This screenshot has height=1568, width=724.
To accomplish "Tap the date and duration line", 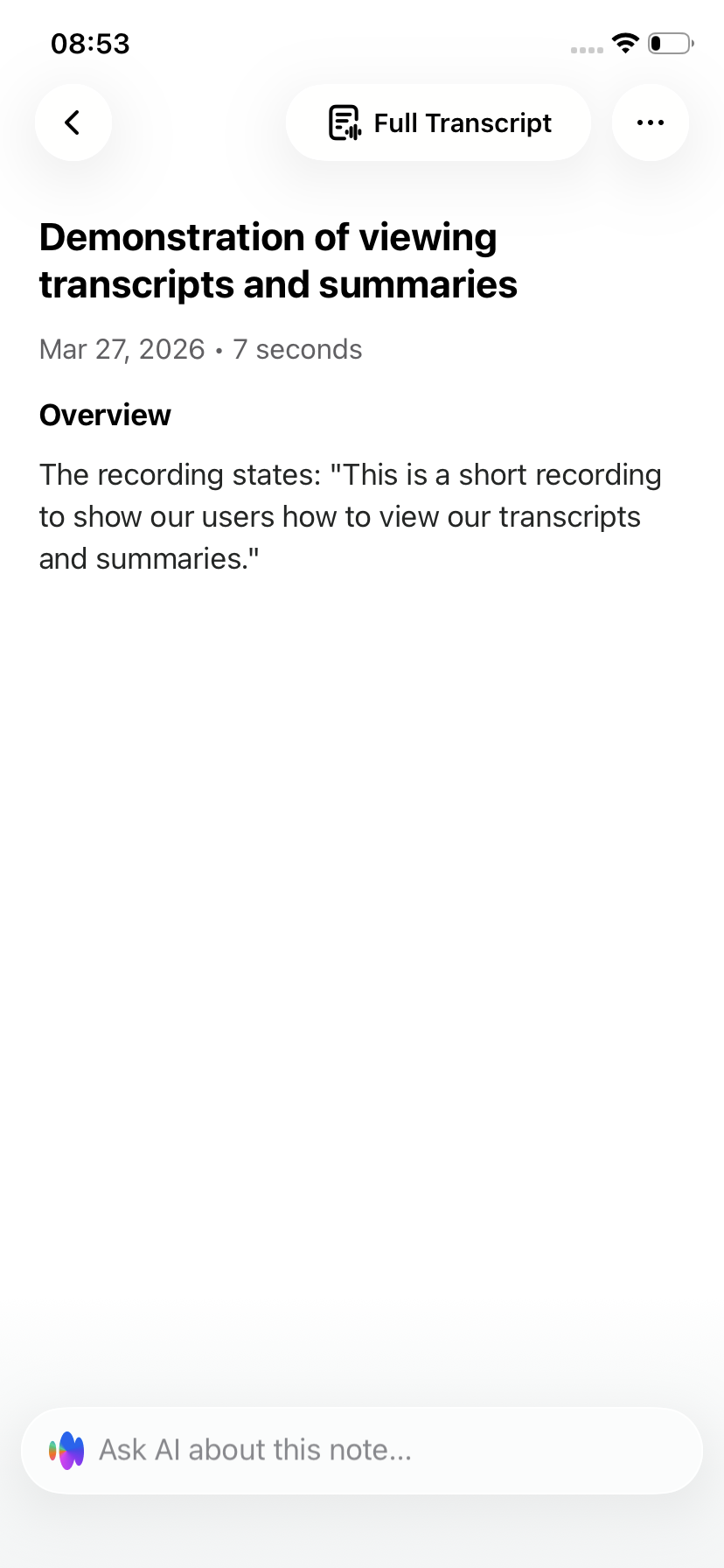I will (x=199, y=348).
